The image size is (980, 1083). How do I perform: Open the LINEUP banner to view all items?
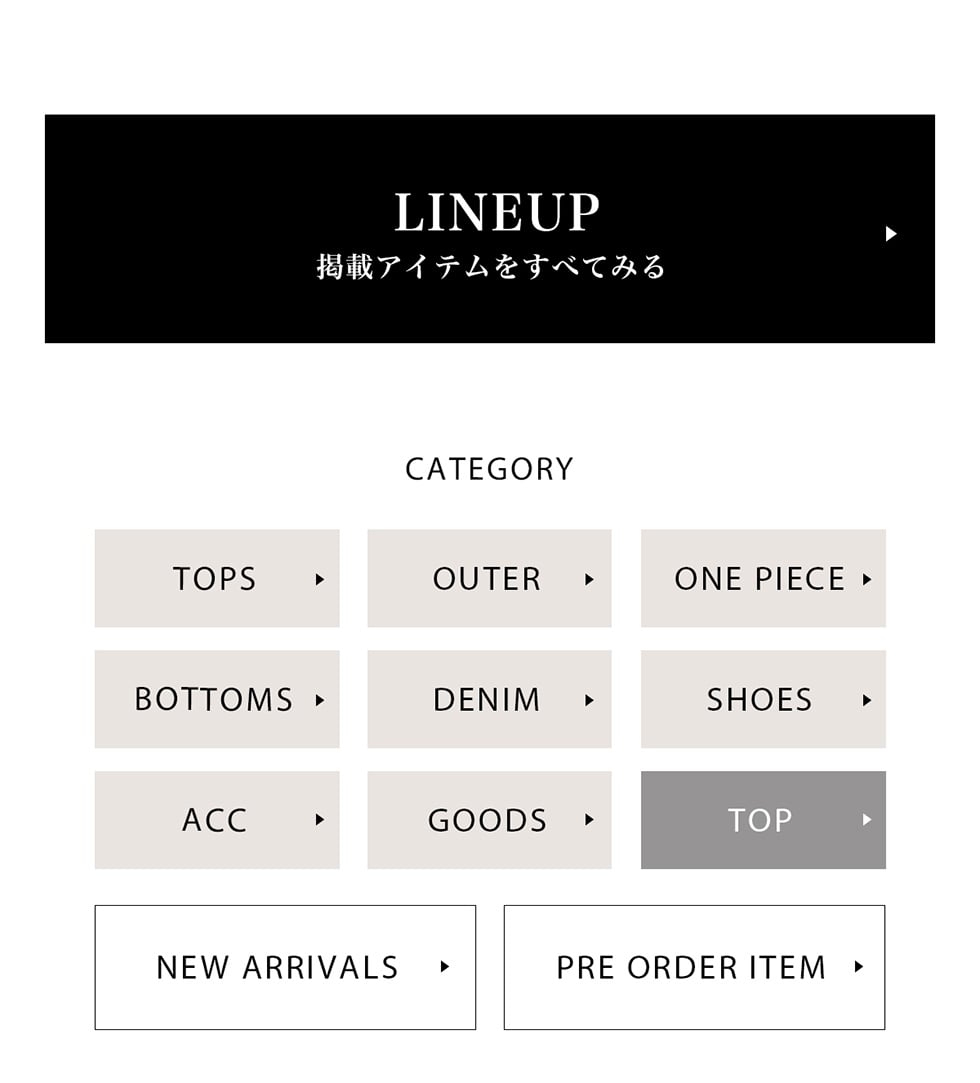point(489,229)
